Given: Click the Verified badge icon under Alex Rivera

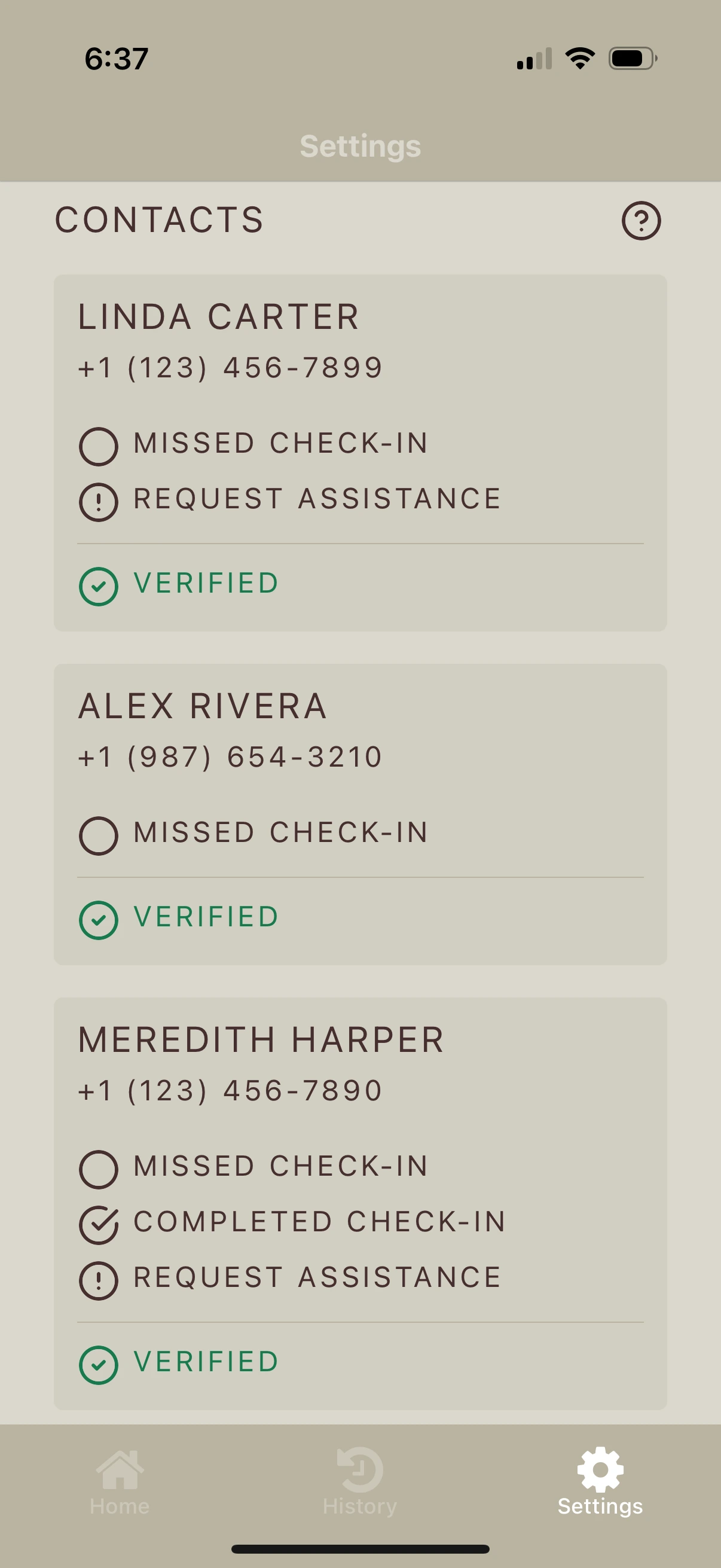Looking at the screenshot, I should tap(100, 916).
